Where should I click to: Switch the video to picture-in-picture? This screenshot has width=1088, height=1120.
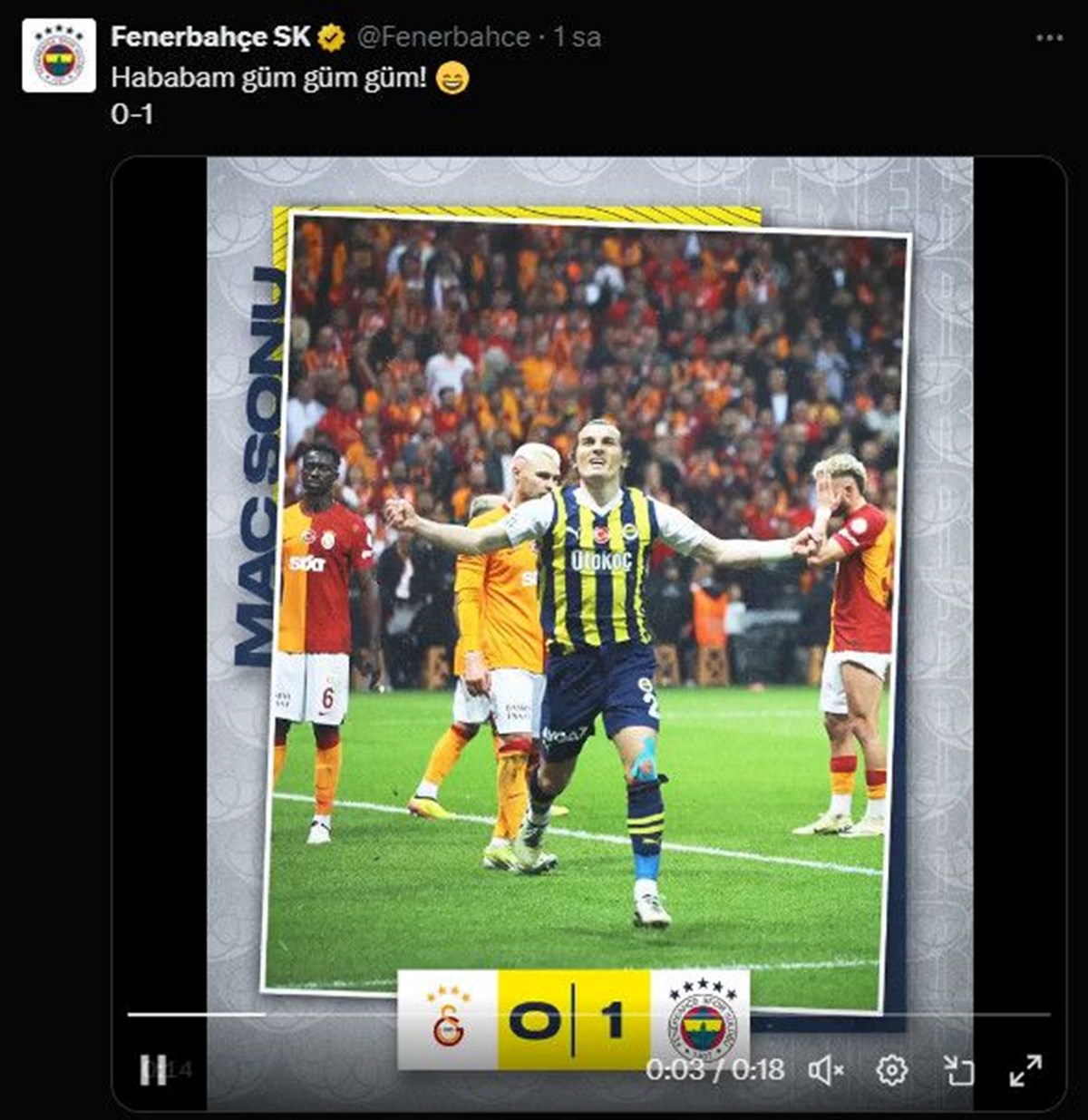pyautogui.click(x=958, y=1071)
